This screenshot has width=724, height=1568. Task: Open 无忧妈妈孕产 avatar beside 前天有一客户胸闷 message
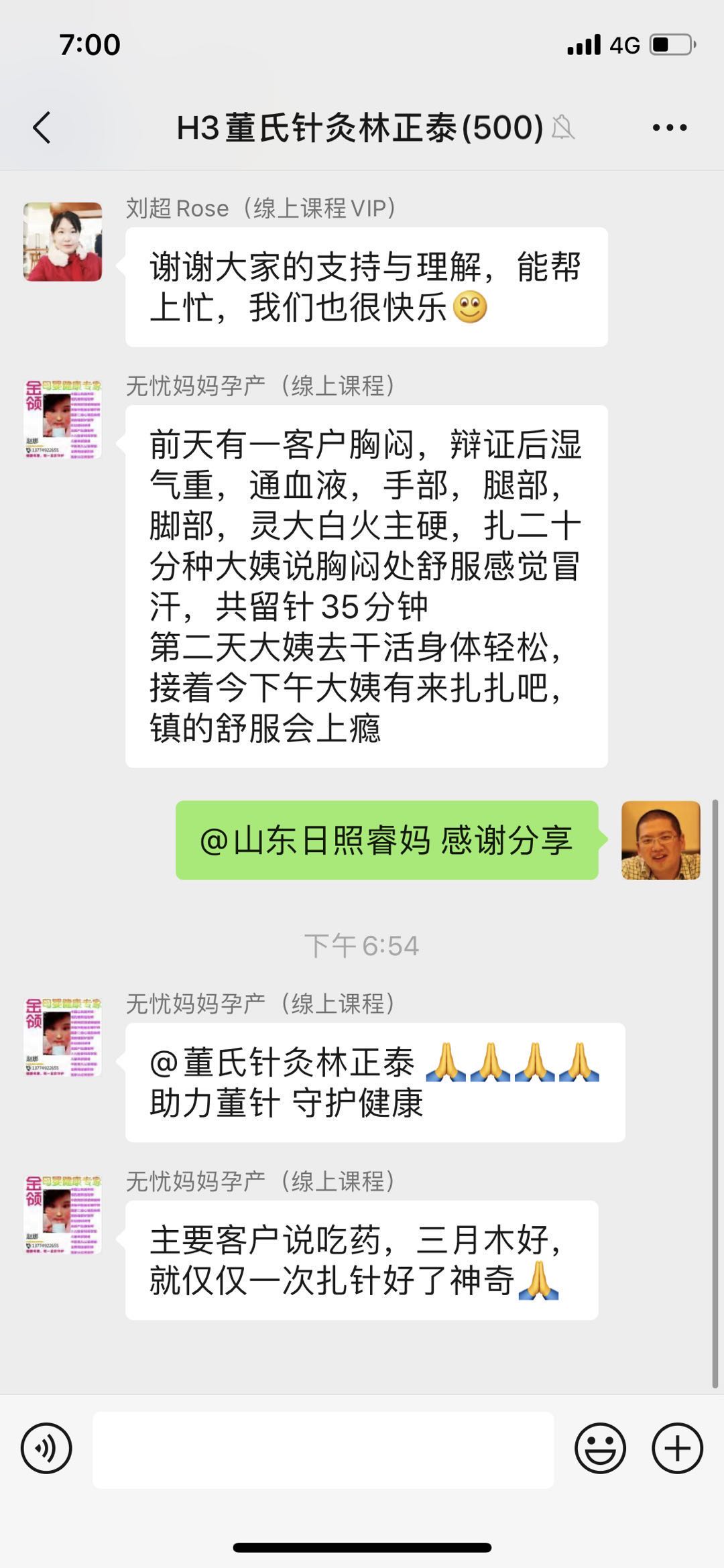coord(63,420)
